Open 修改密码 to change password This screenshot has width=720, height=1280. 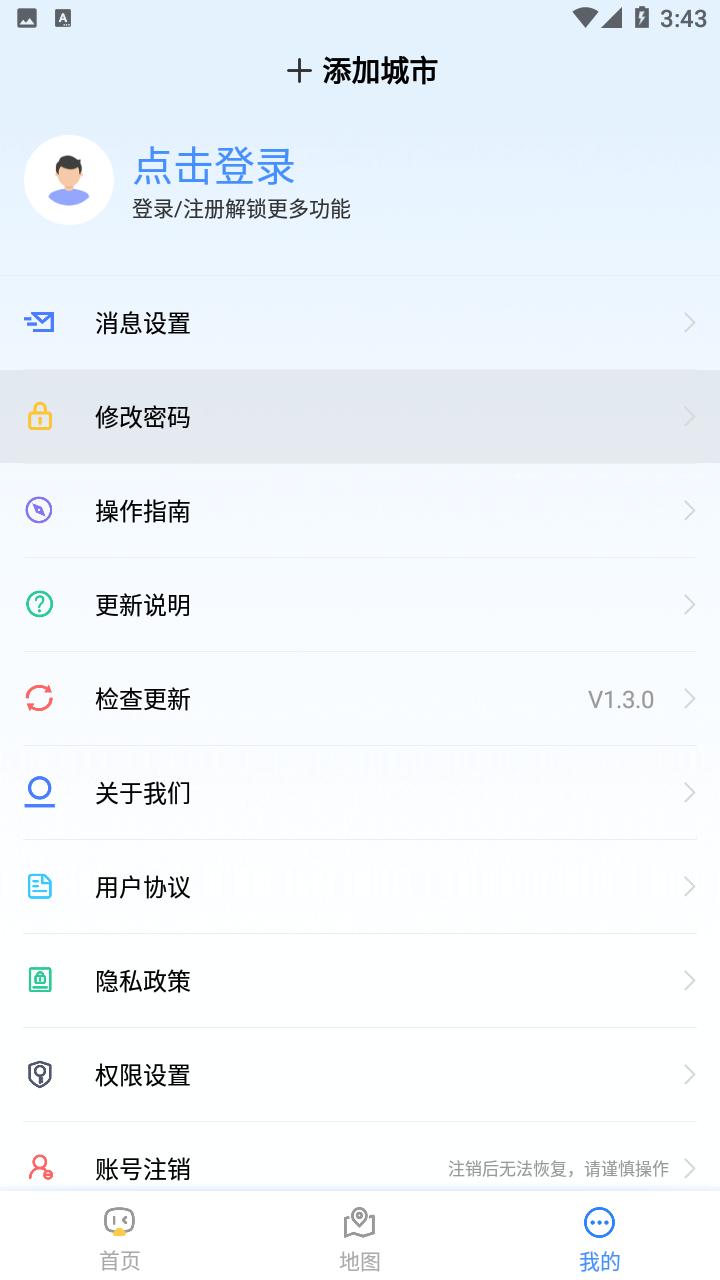tap(360, 417)
